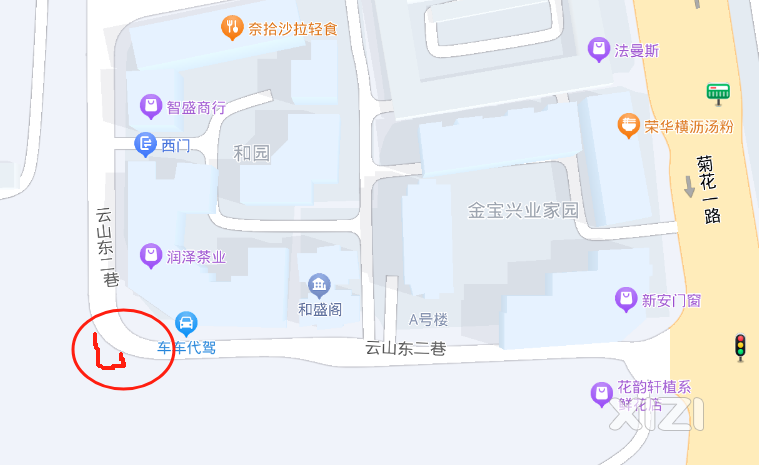Select the 车车代驾 car service marker
This screenshot has height=465, width=759.
pyautogui.click(x=186, y=323)
